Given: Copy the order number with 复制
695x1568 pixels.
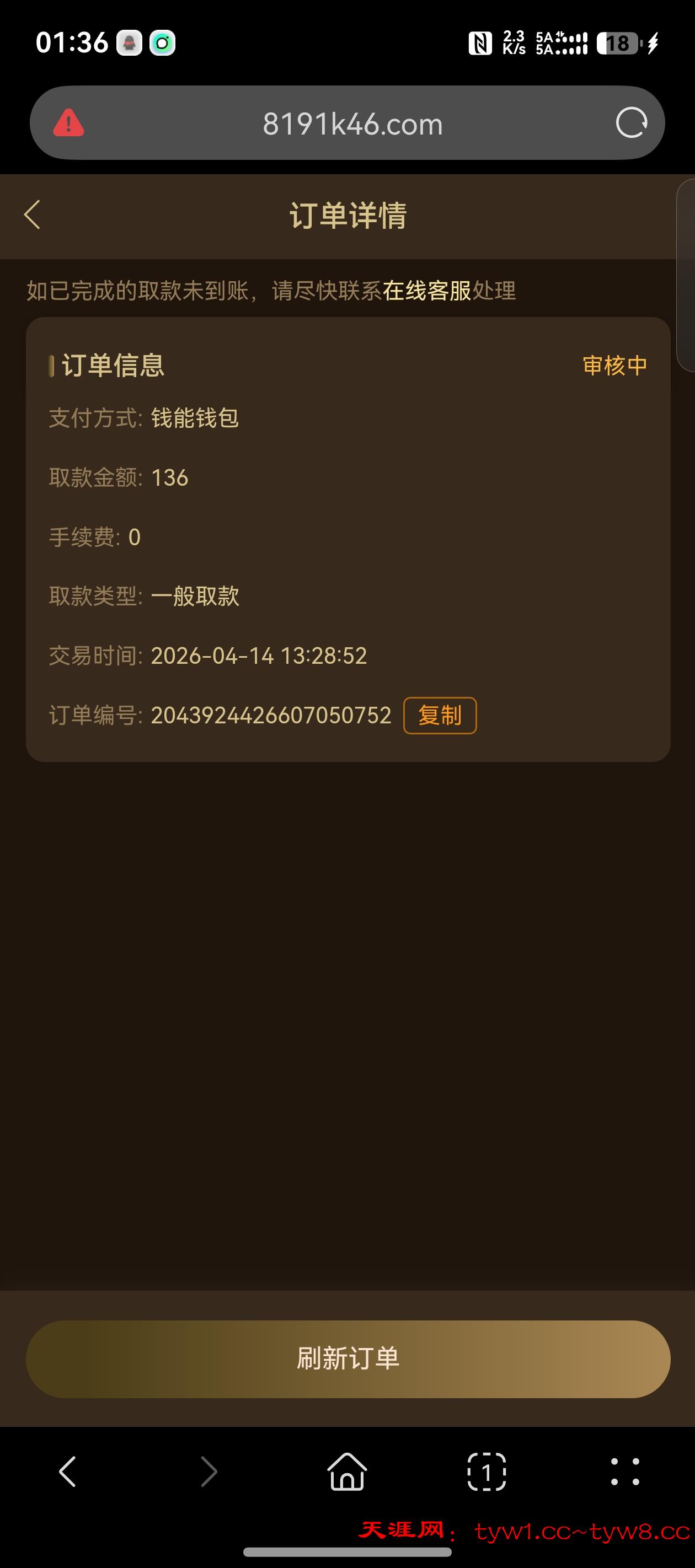Looking at the screenshot, I should pos(439,715).
